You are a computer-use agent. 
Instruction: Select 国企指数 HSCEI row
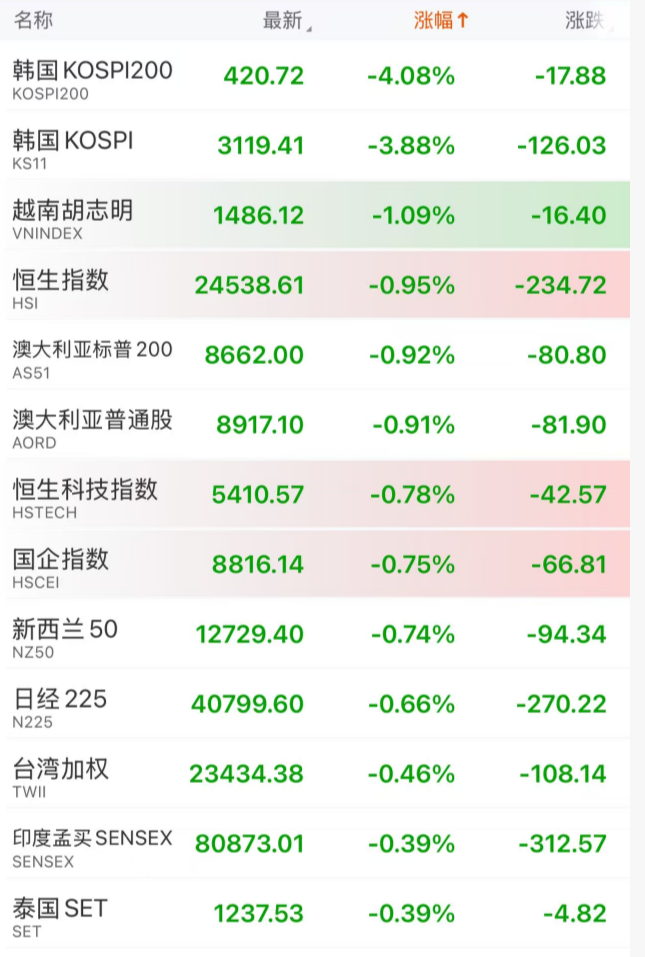click(60, 567)
